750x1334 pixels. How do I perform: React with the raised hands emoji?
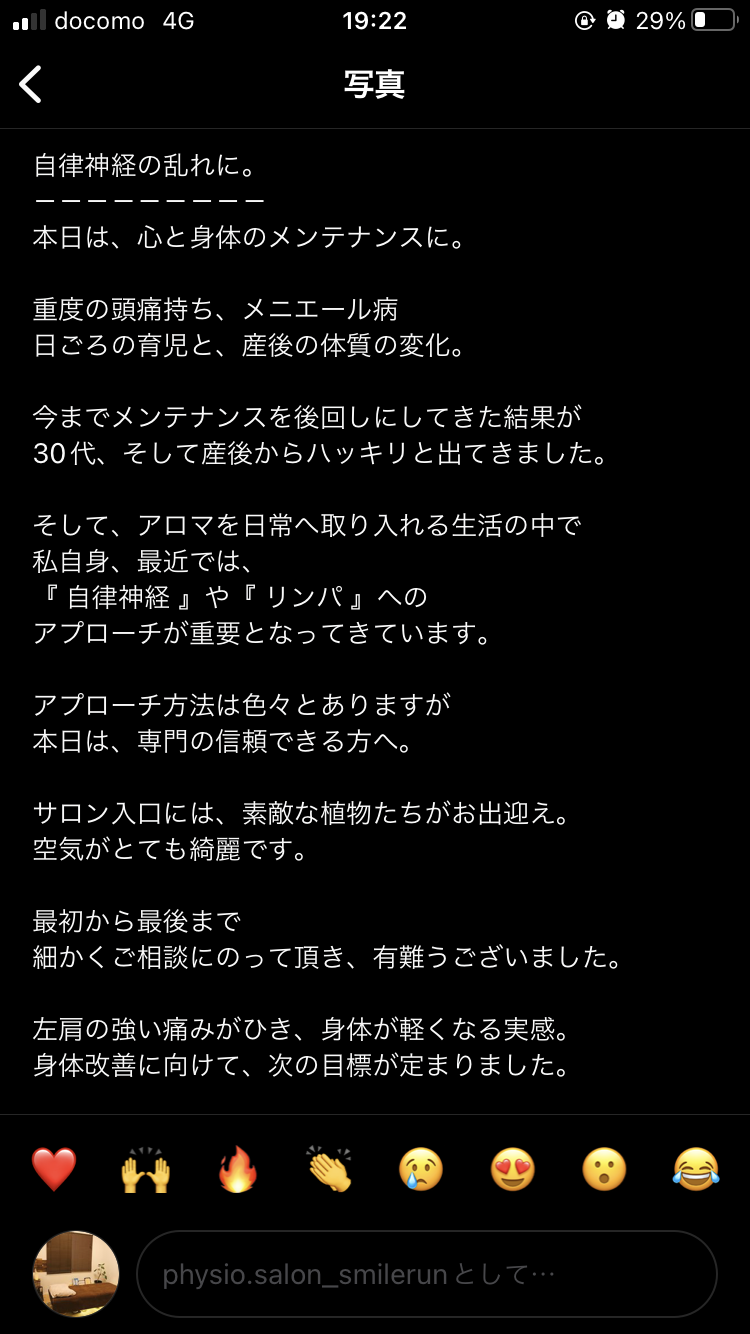tap(145, 1169)
